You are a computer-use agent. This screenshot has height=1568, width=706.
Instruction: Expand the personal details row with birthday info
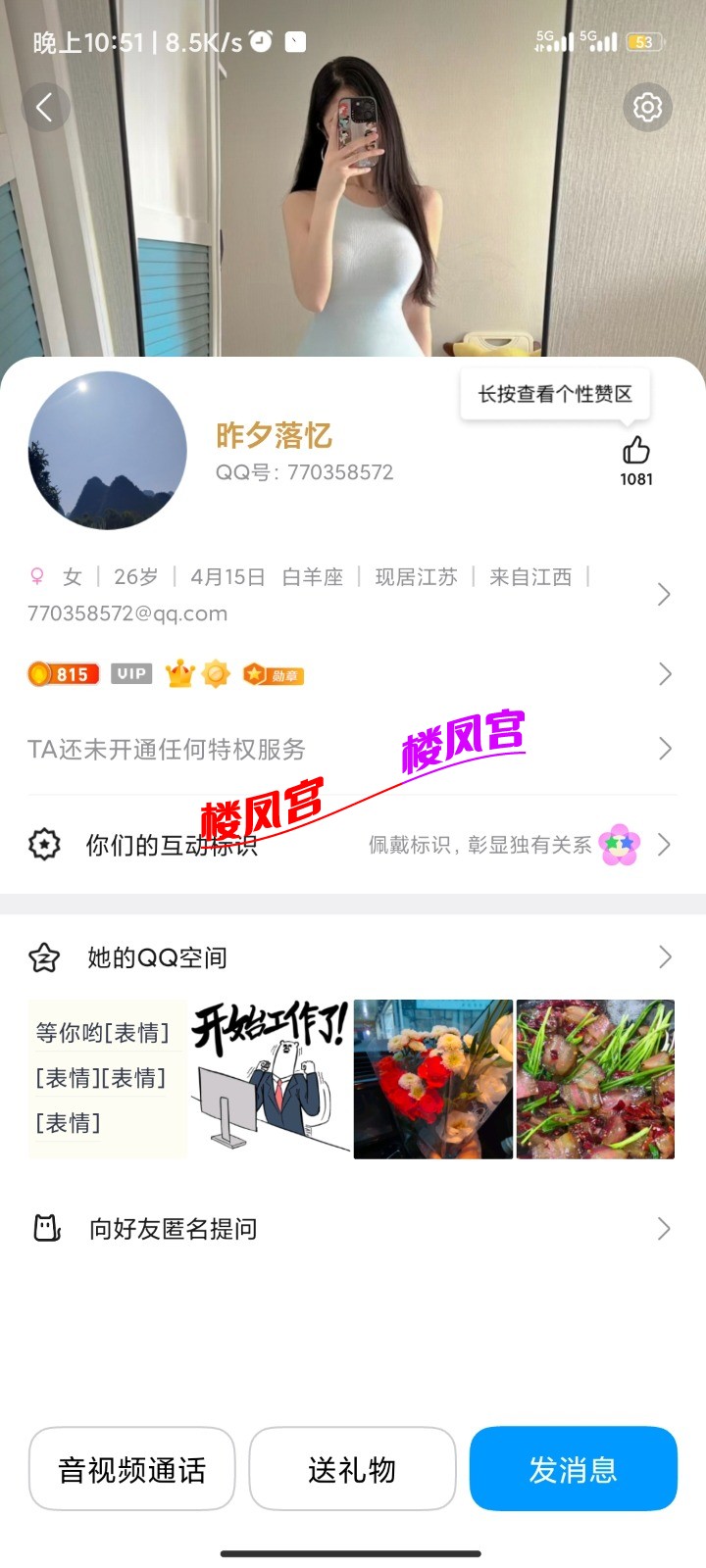[x=666, y=595]
